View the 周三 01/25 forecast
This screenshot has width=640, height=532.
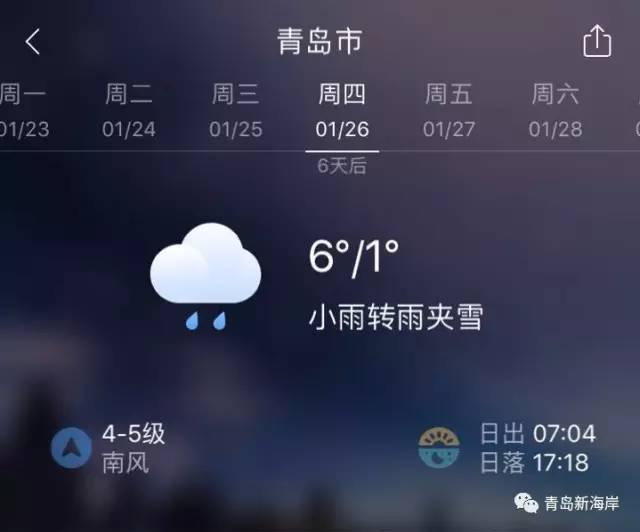coord(236,111)
